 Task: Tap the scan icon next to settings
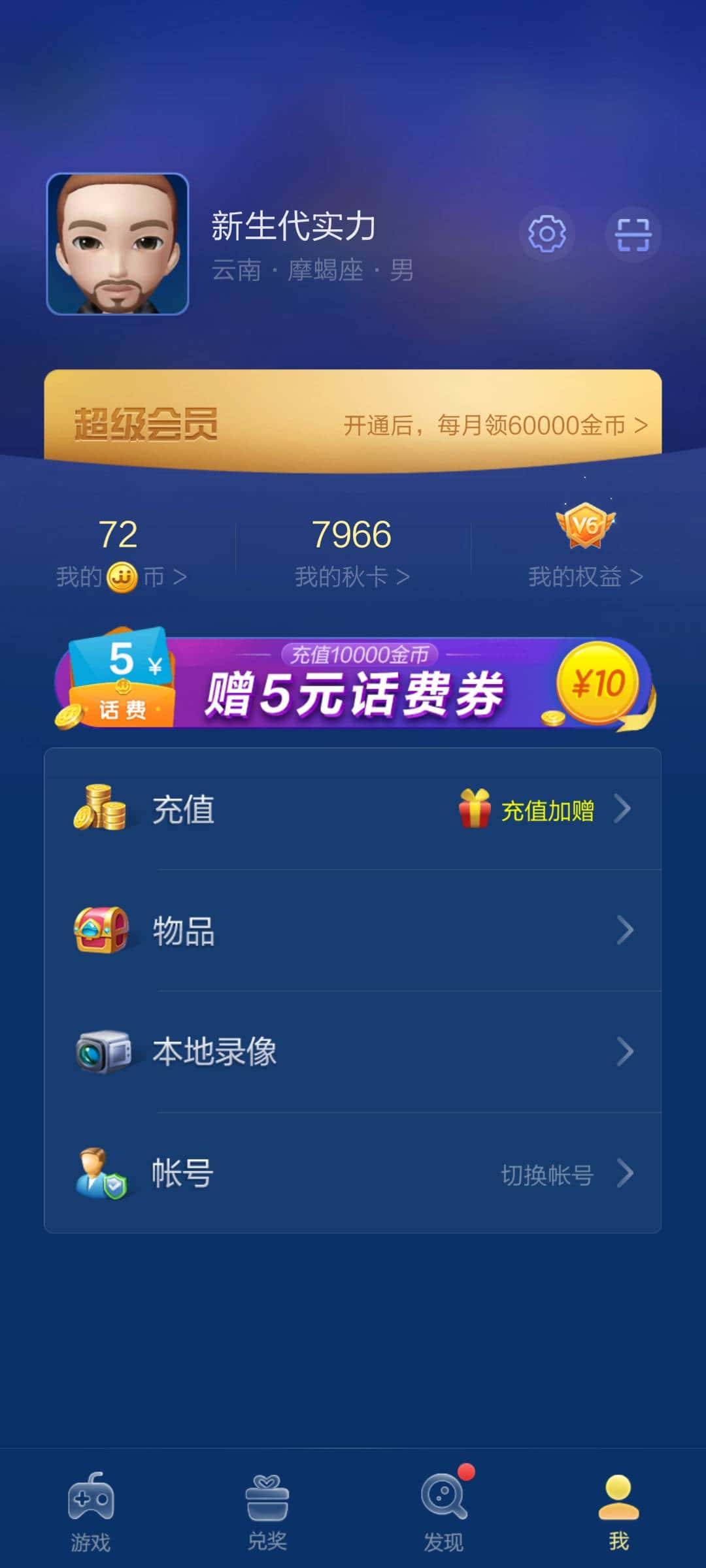pos(633,234)
